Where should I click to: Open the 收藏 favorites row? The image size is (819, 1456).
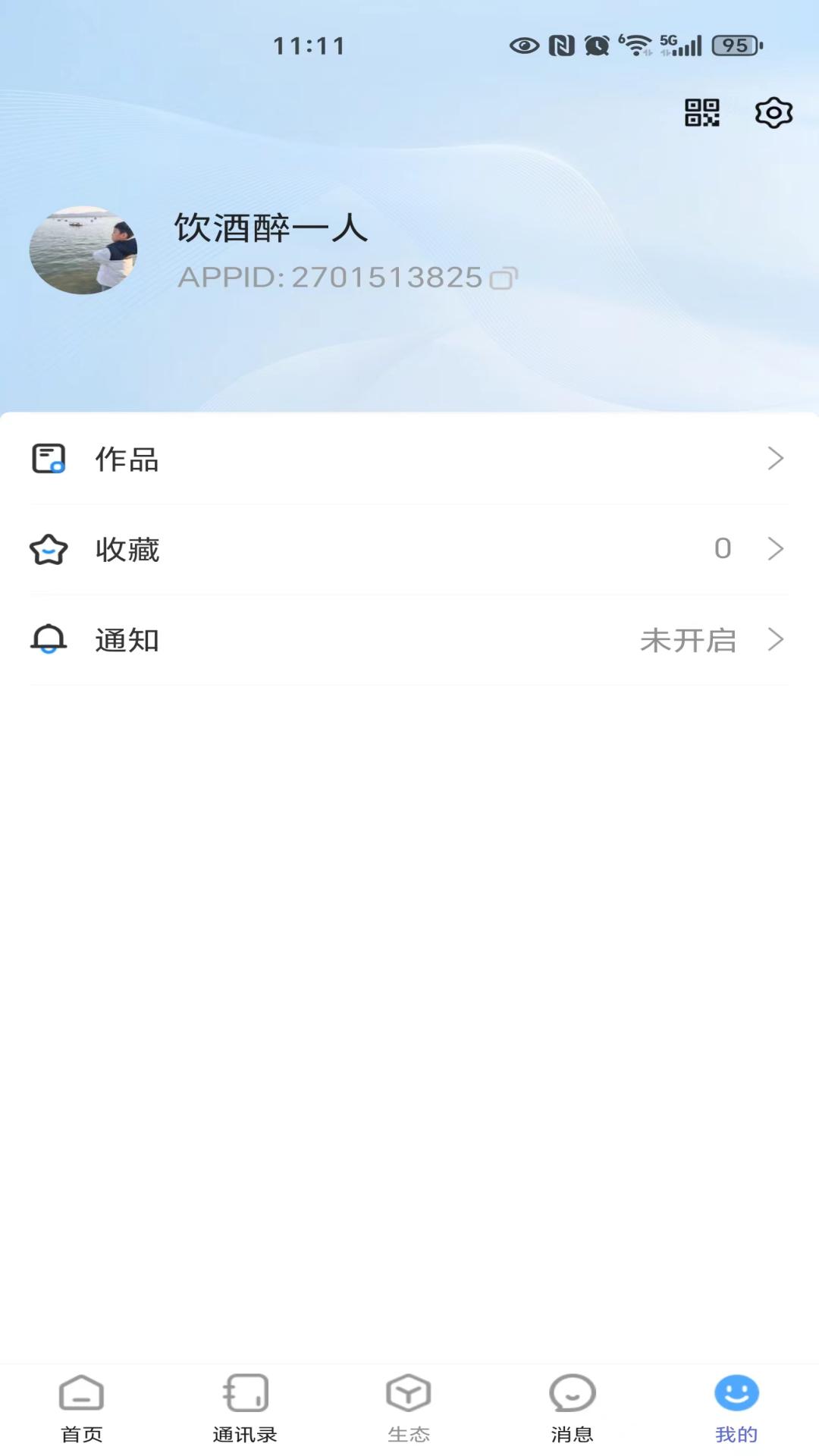point(409,549)
